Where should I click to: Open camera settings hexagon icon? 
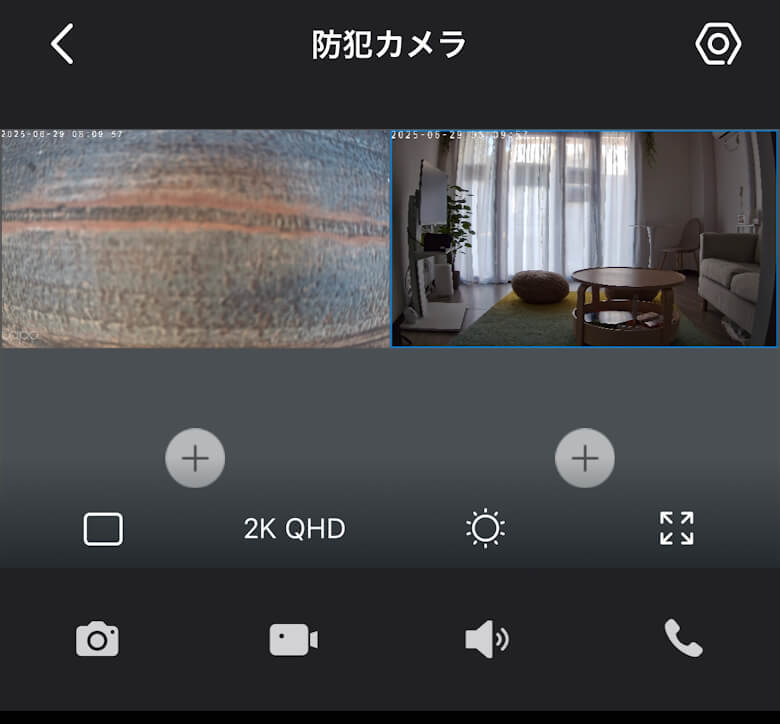coord(718,45)
